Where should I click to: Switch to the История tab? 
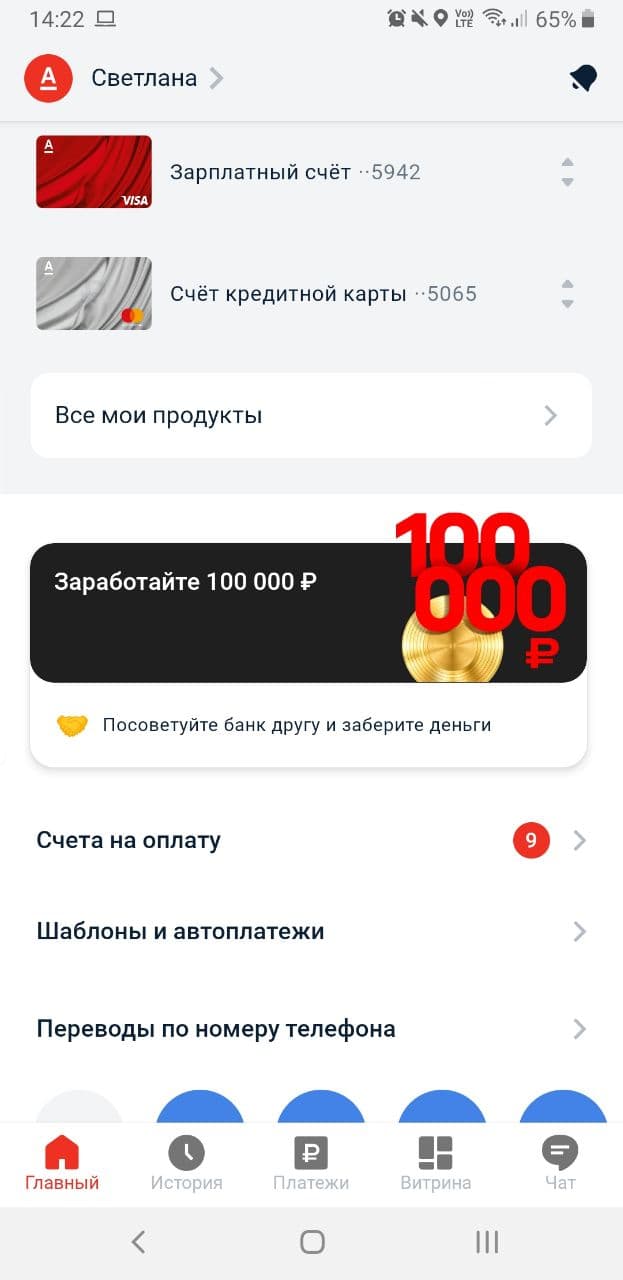coord(186,1164)
